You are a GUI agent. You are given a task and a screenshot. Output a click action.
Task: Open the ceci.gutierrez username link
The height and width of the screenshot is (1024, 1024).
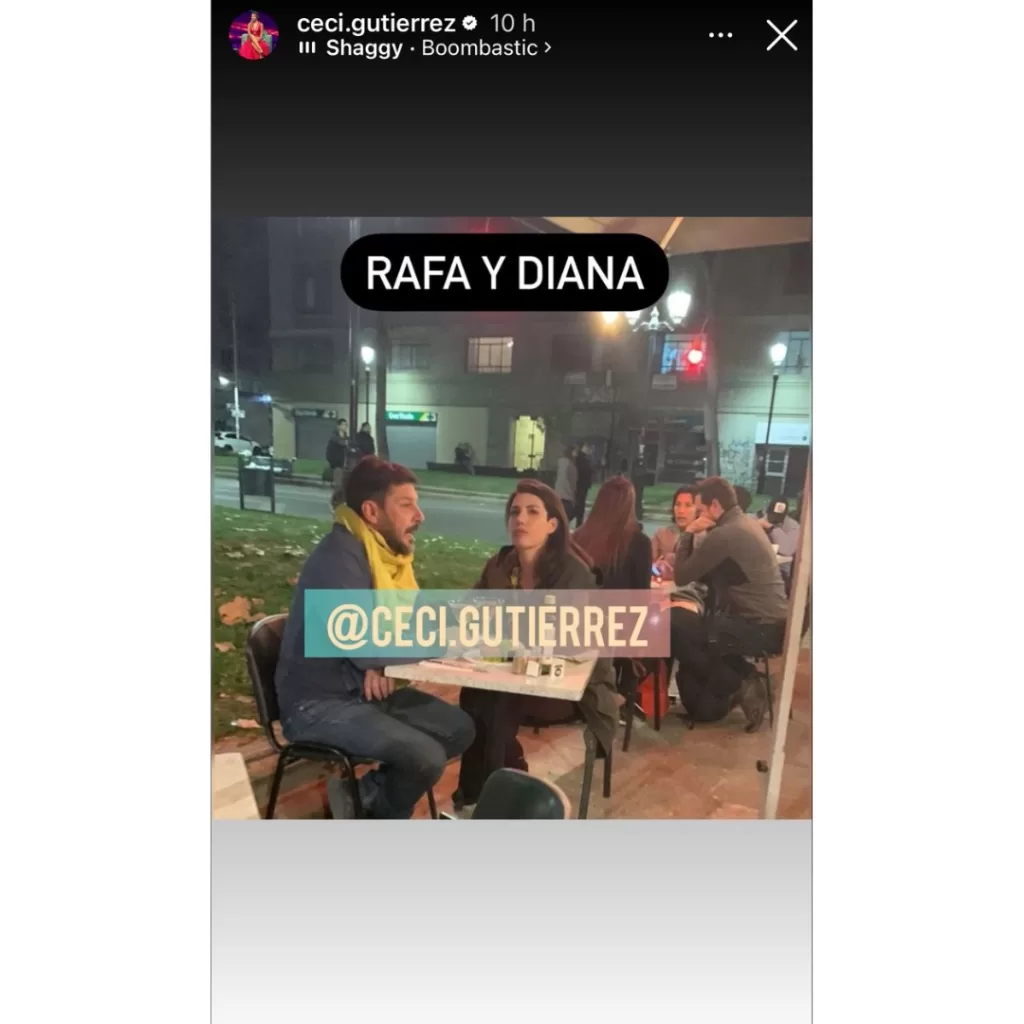(x=376, y=23)
